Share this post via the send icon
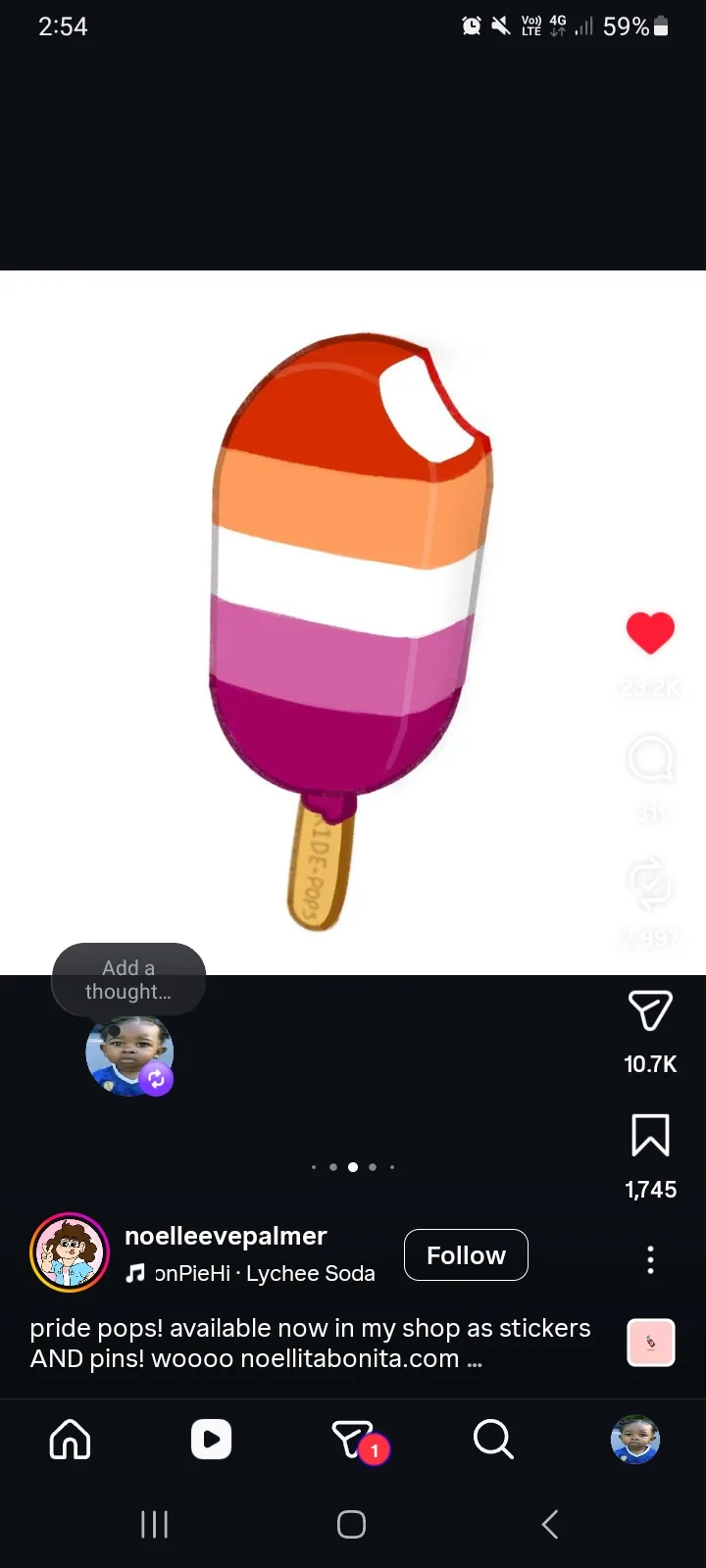This screenshot has width=706, height=1568. click(x=650, y=1010)
